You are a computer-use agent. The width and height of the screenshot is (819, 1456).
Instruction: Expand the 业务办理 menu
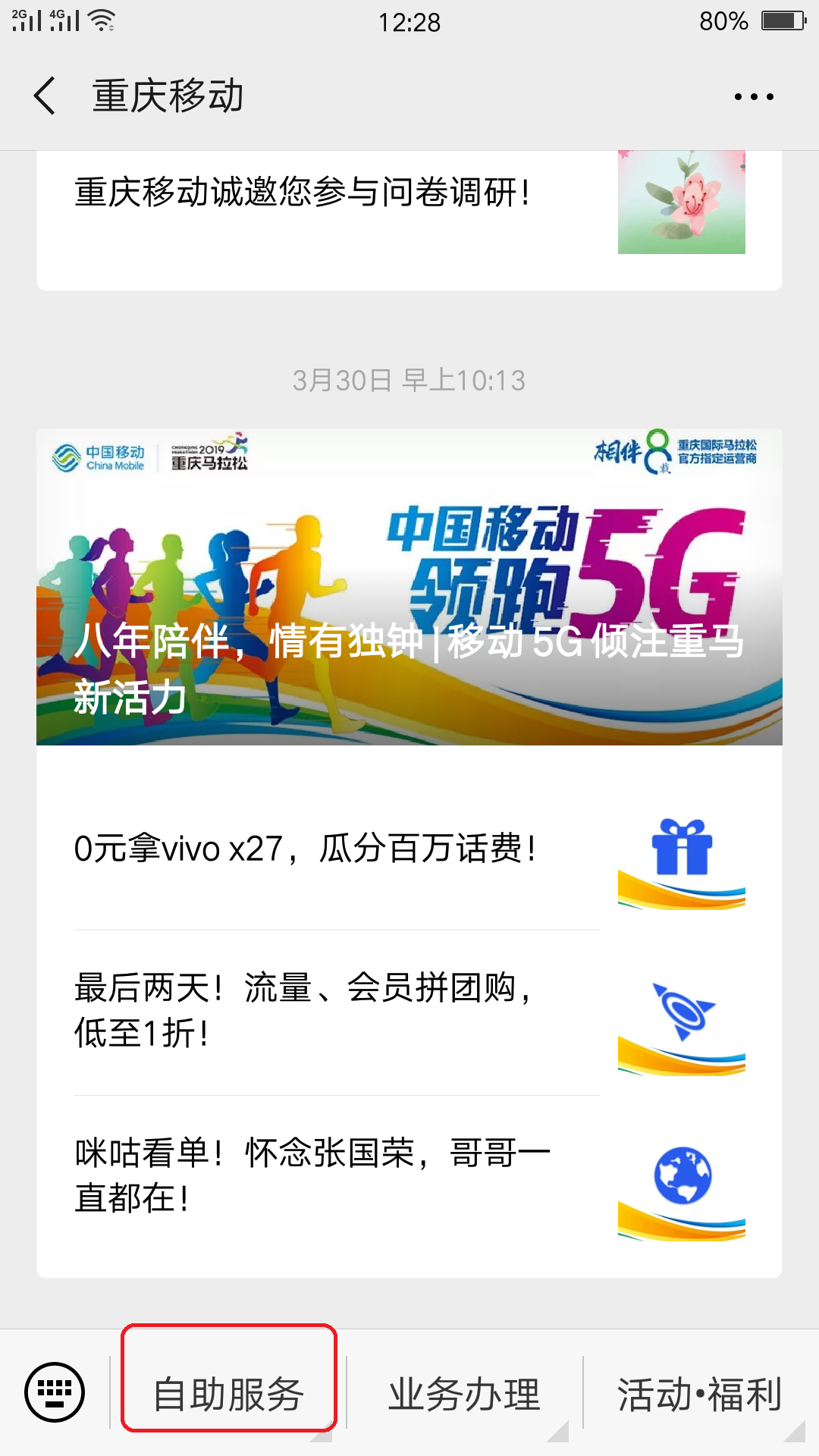pos(464,1394)
